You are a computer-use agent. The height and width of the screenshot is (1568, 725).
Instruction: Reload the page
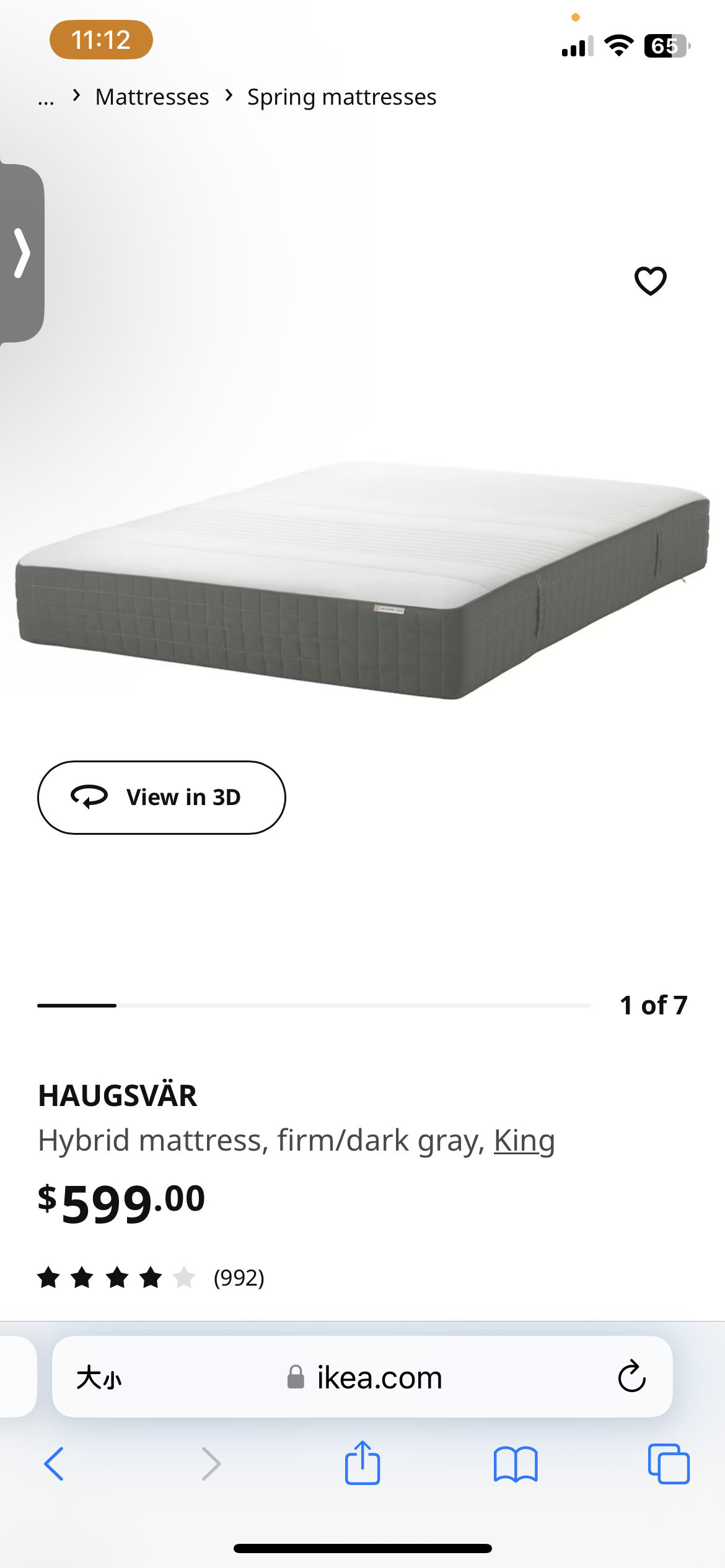pyautogui.click(x=631, y=1377)
